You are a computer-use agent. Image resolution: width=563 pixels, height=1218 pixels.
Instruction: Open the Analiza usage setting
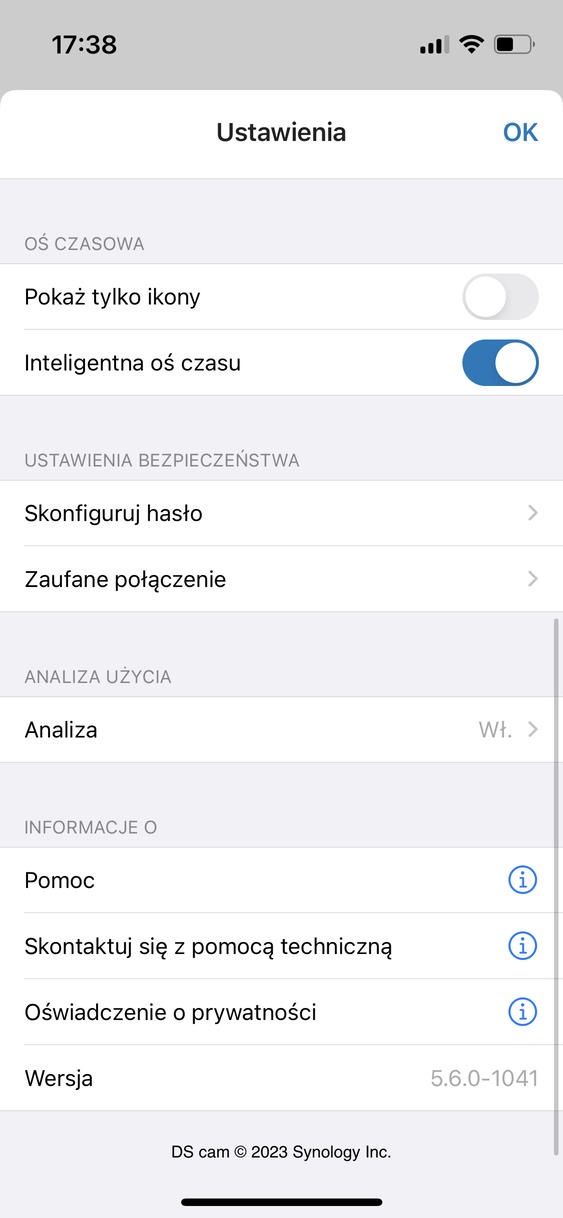point(281,730)
